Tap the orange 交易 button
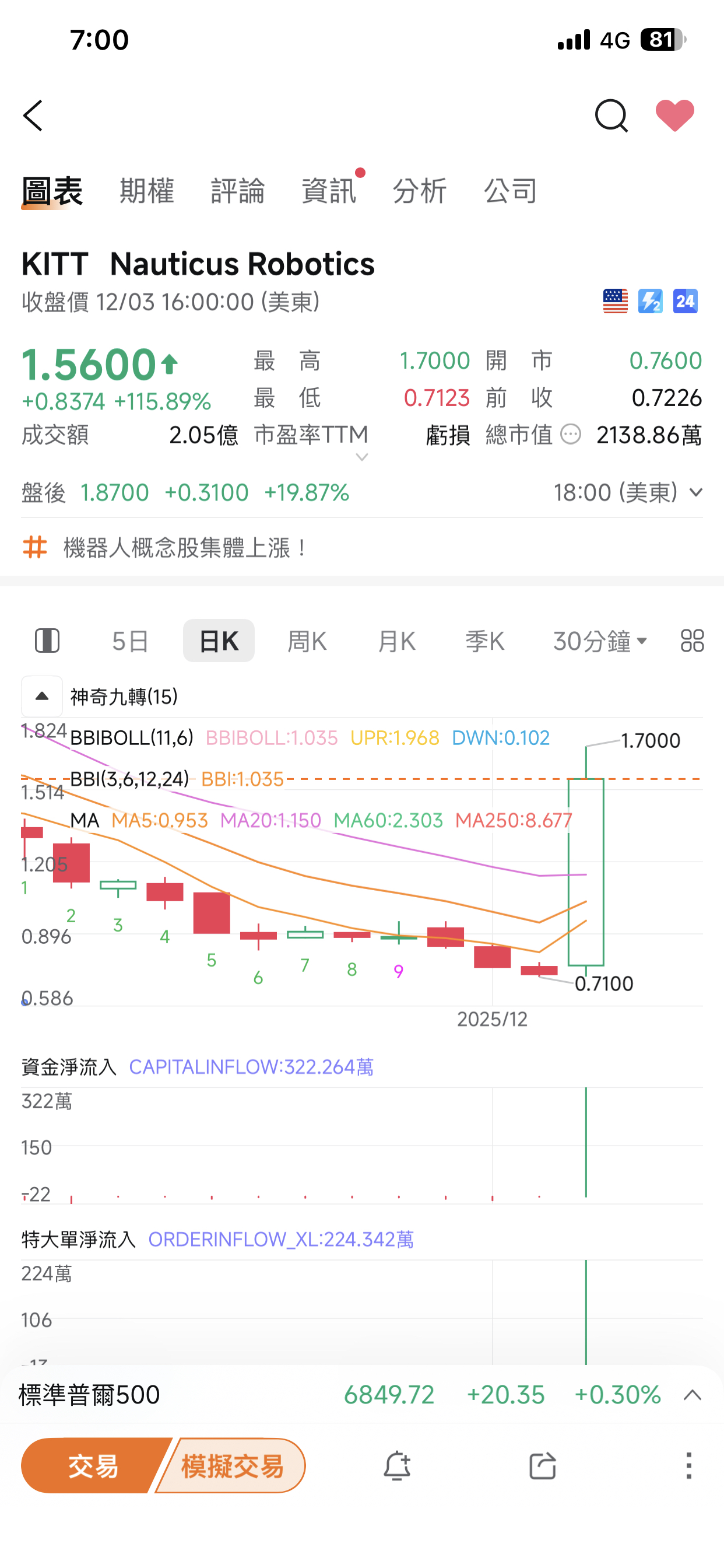Image resolution: width=724 pixels, height=1568 pixels. (93, 1466)
